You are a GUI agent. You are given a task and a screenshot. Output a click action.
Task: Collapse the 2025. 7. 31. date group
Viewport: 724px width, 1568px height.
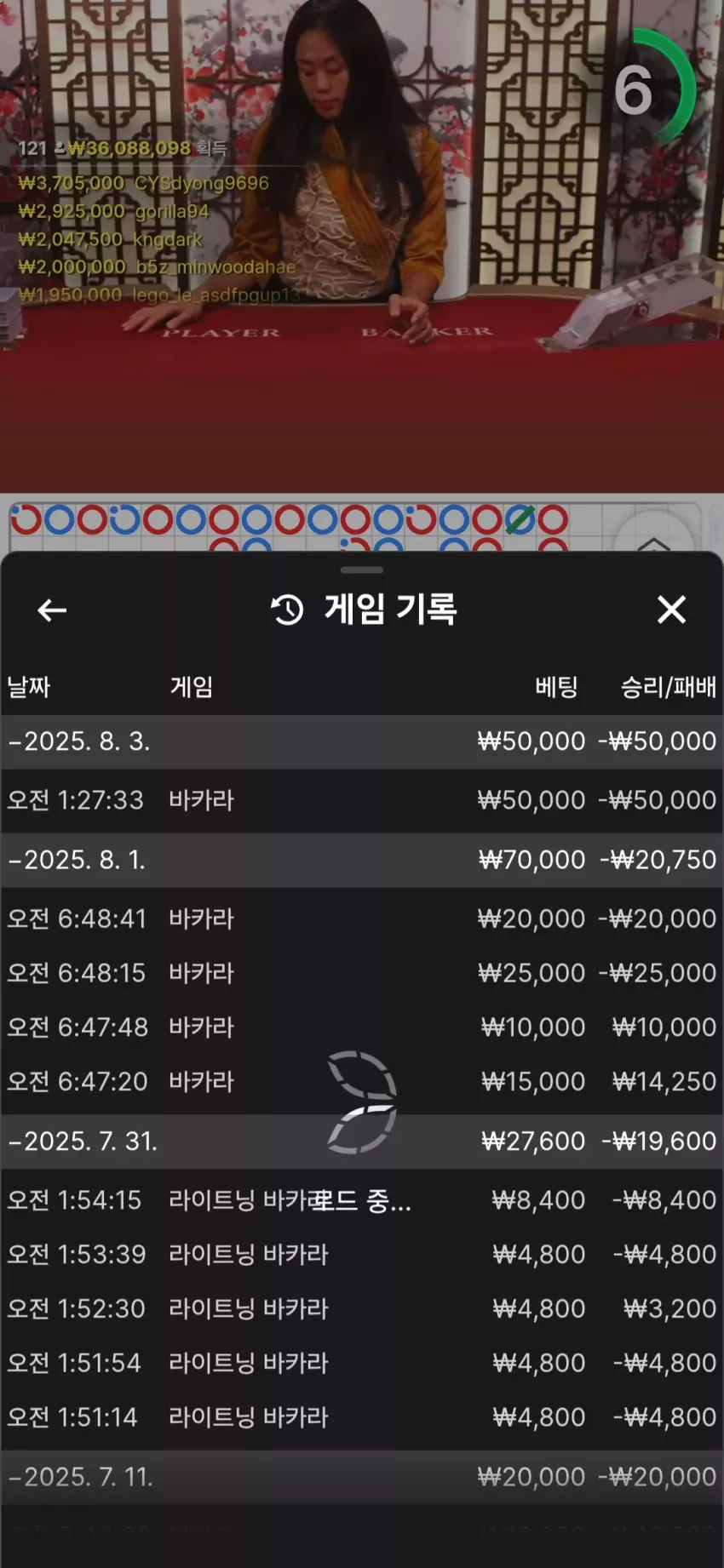(362, 1141)
